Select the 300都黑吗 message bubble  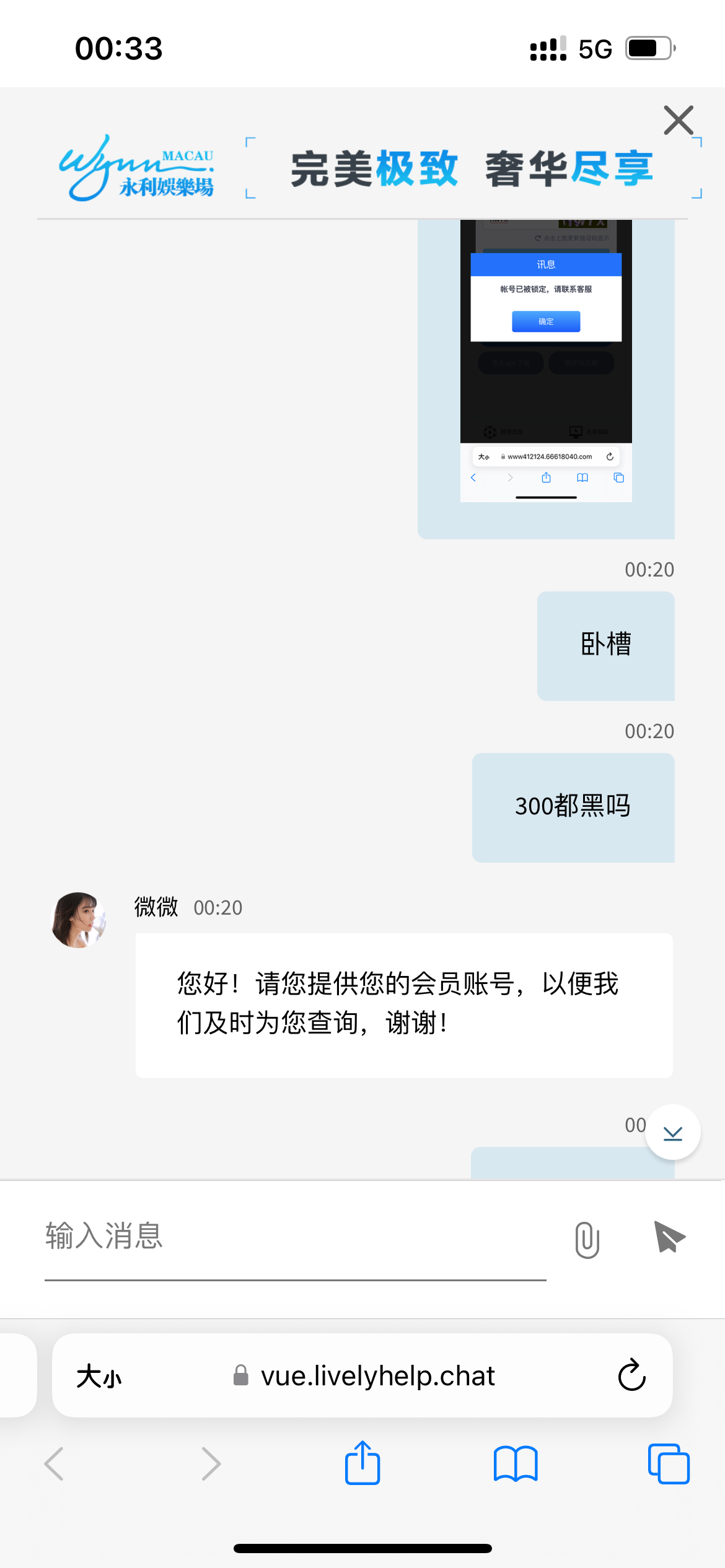coord(573,807)
